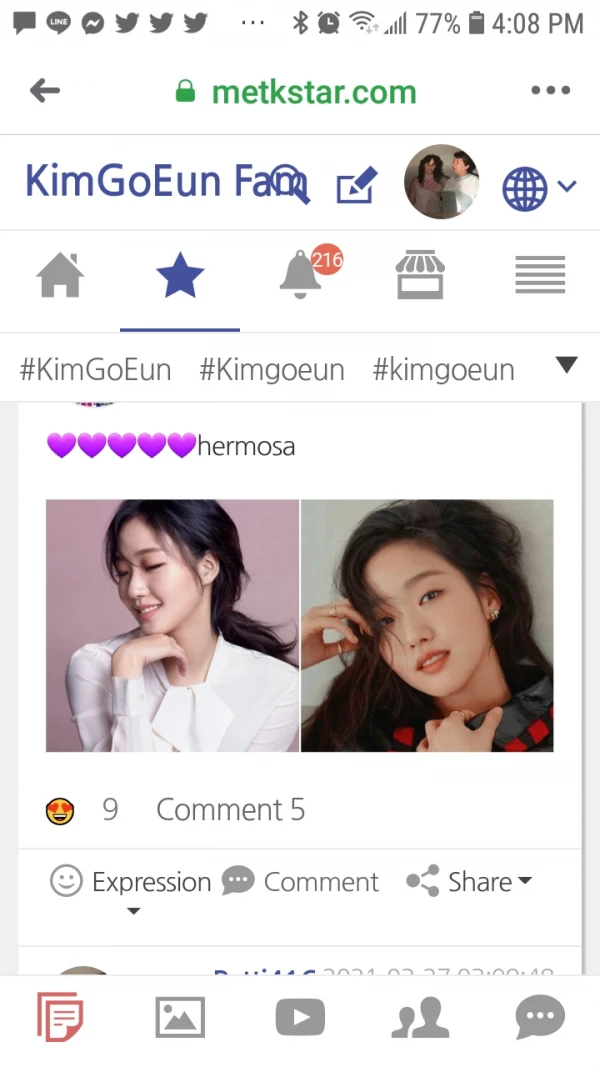The image size is (600, 1067).
Task: Open the list menu tab
Action: pyautogui.click(x=540, y=275)
